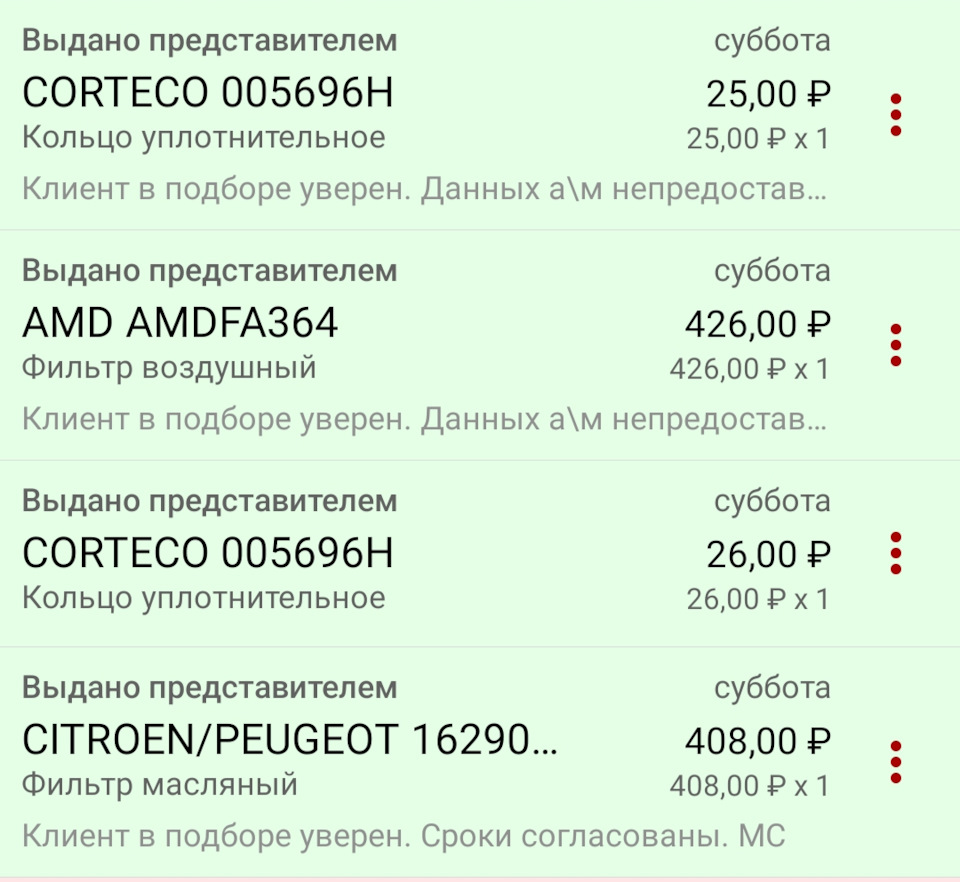The image size is (960, 882).
Task: Open overflow menu for CITROEN/PEUGEOT oil filter
Action: tap(896, 762)
